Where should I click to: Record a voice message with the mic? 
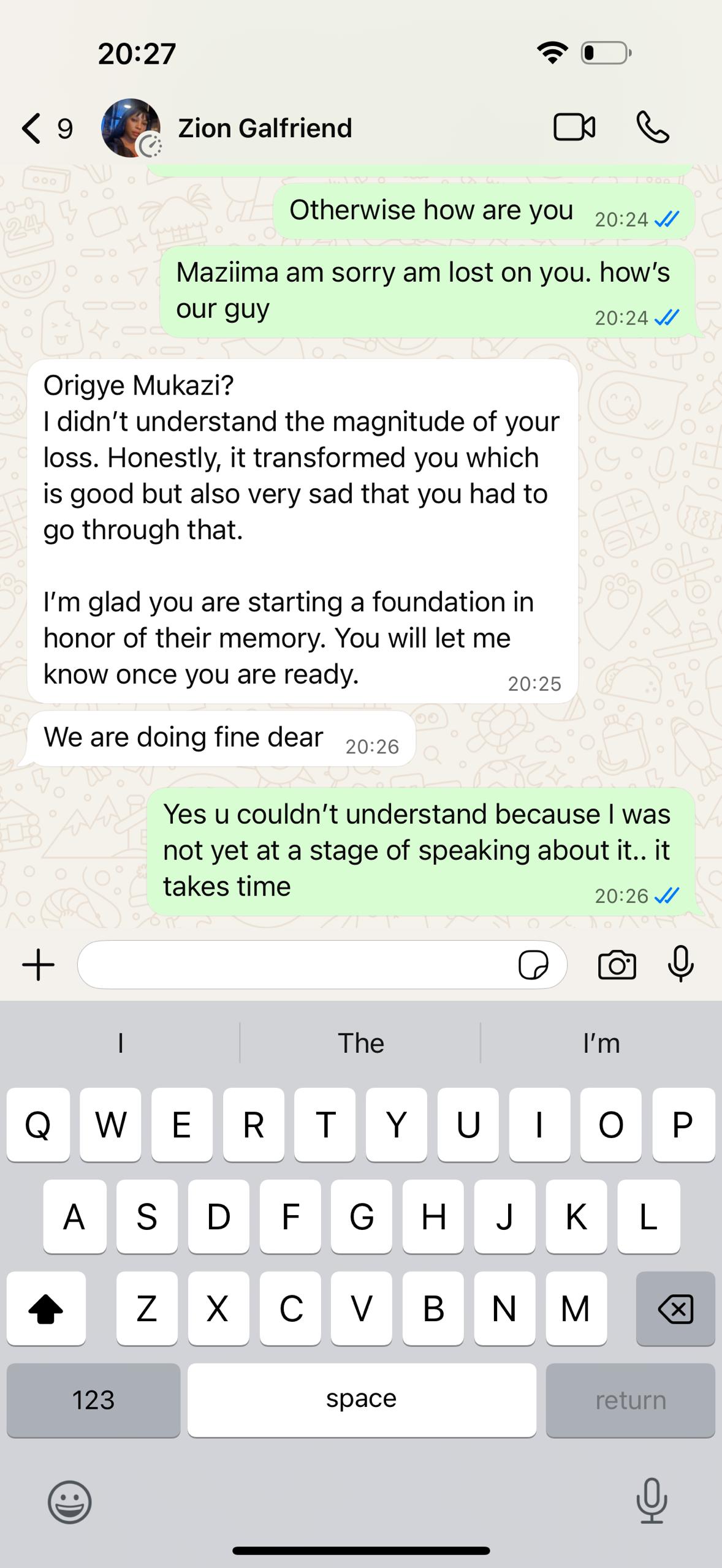click(680, 965)
